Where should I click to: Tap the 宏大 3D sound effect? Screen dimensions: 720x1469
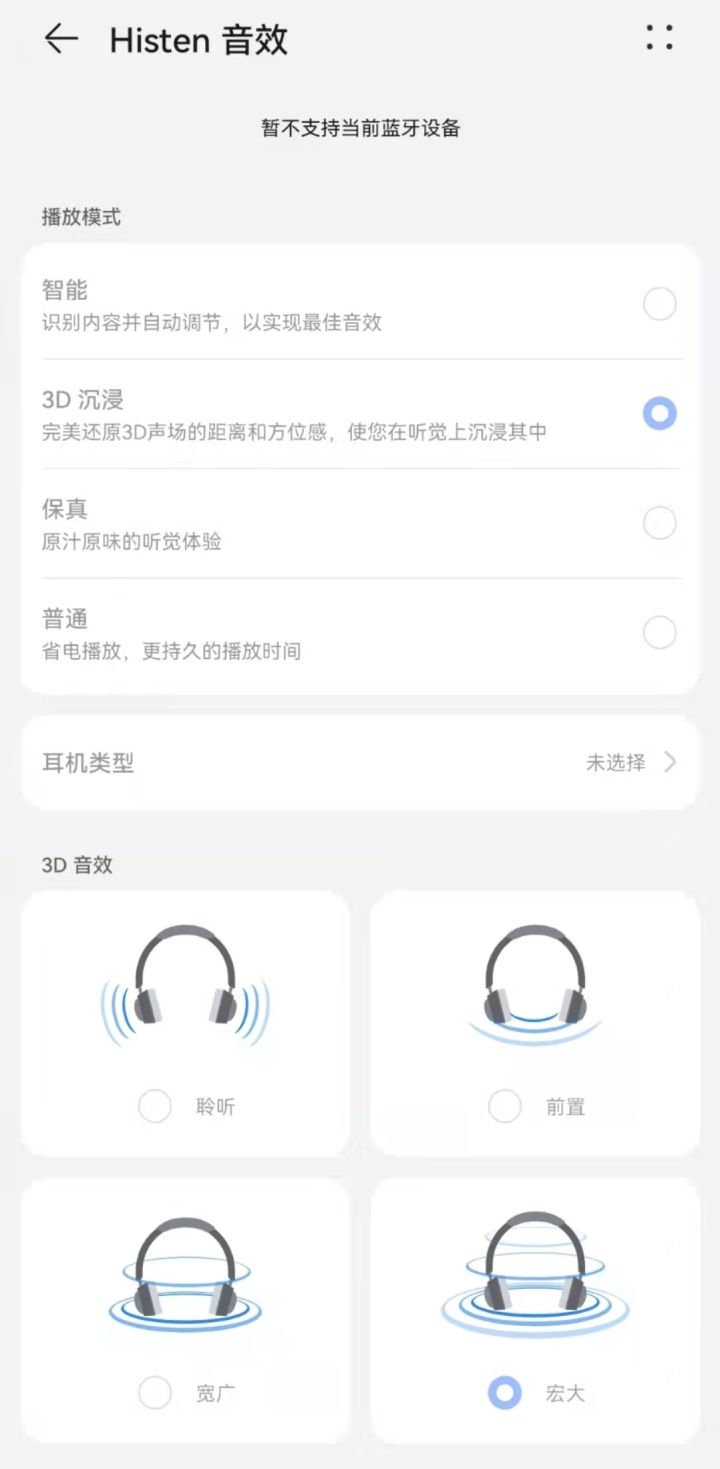505,1392
